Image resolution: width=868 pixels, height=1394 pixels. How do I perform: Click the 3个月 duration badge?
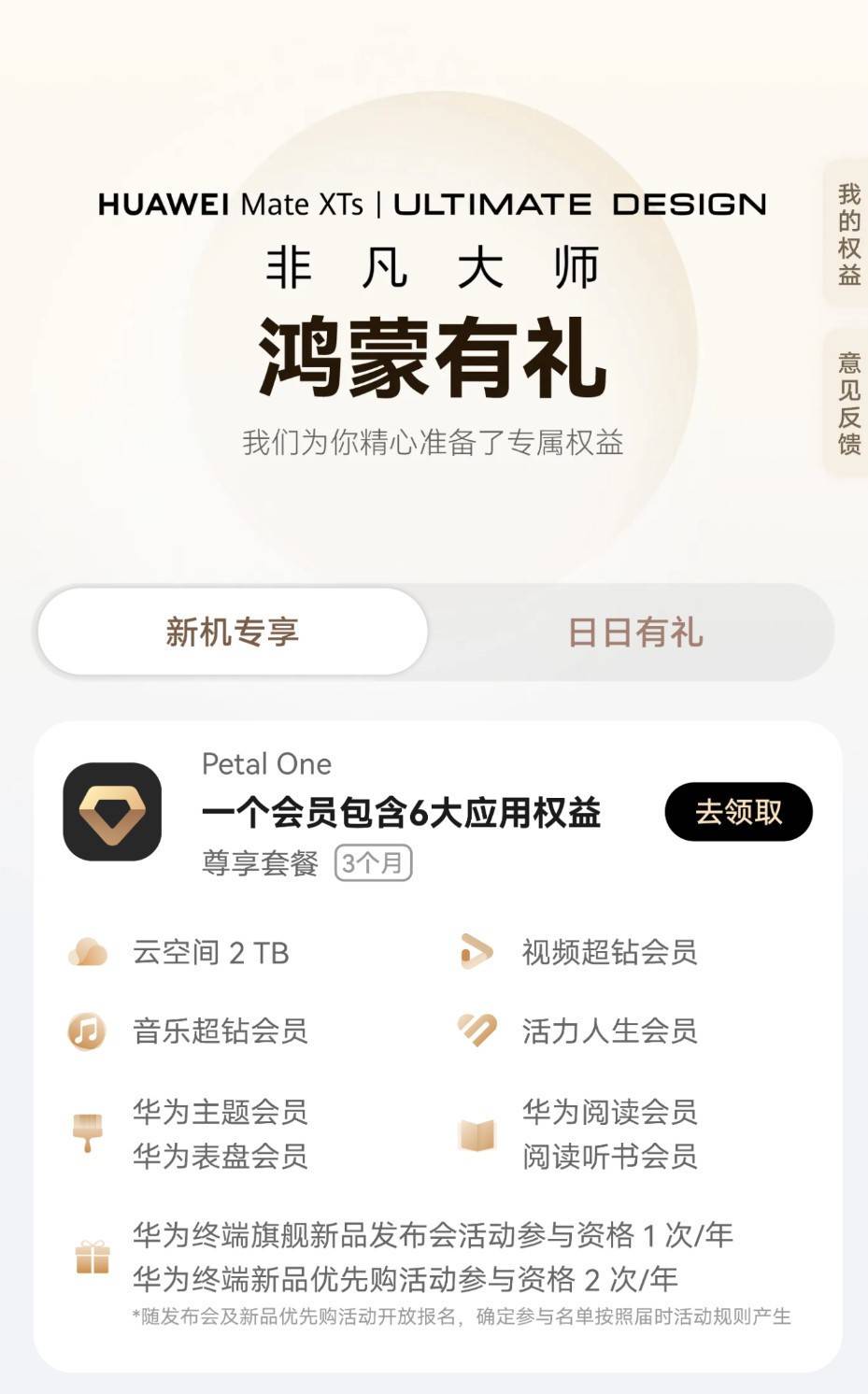coord(372,862)
